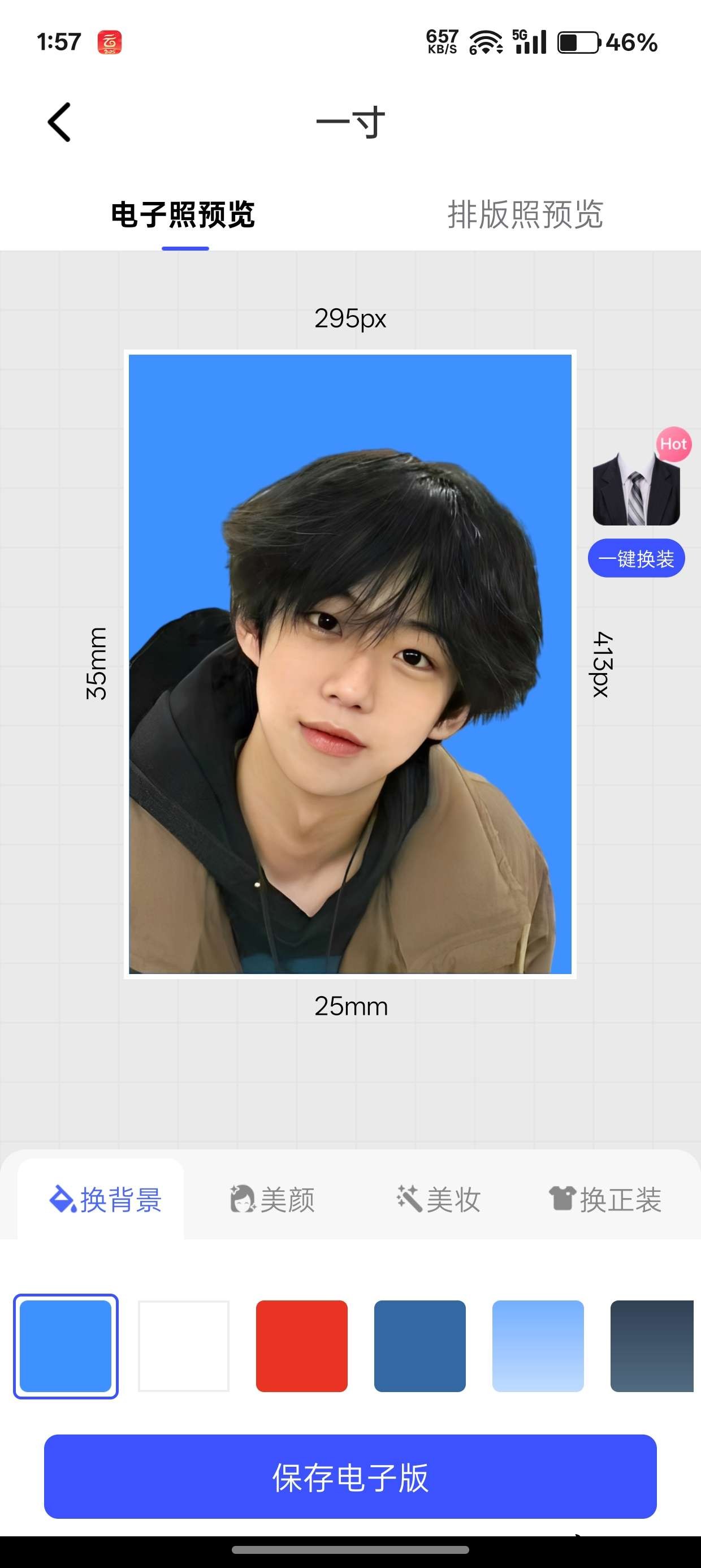Screen dimensions: 701x1568
Task: Save with the 保存电子版 button
Action: (350, 1476)
